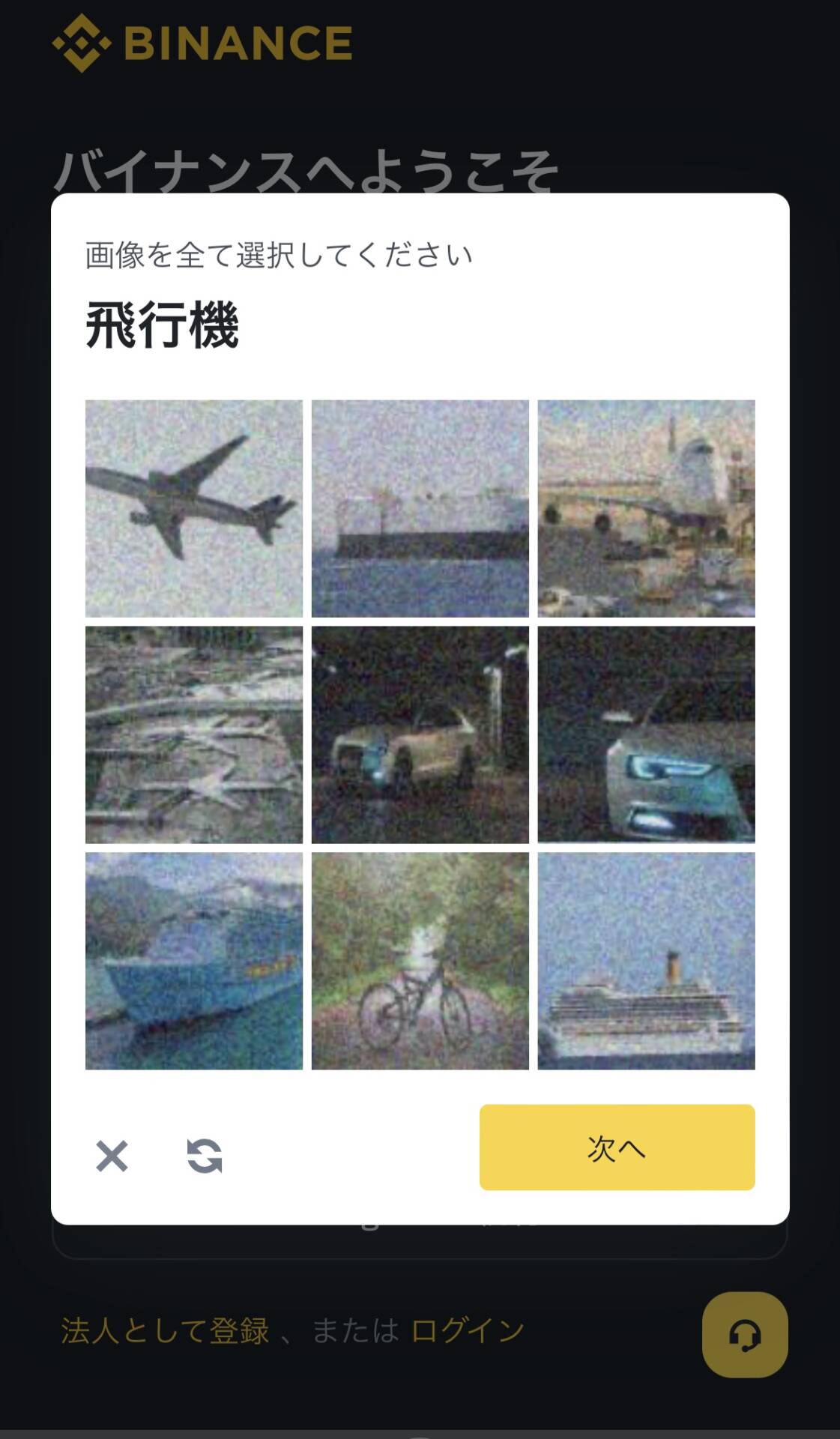Viewport: 840px width, 1439px height.
Task: Select the car parked at night tile
Action: point(420,734)
